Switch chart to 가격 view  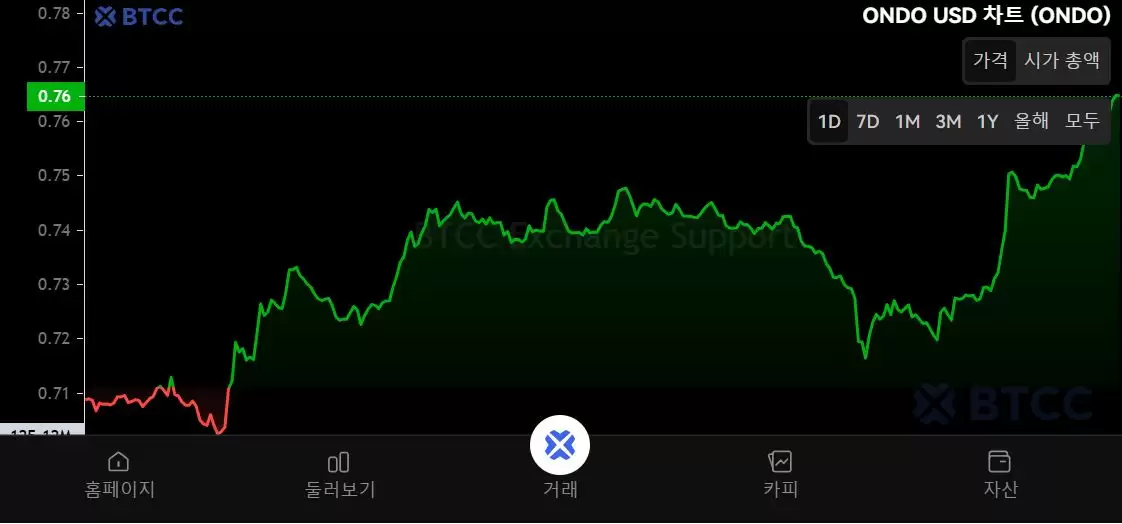(990, 60)
